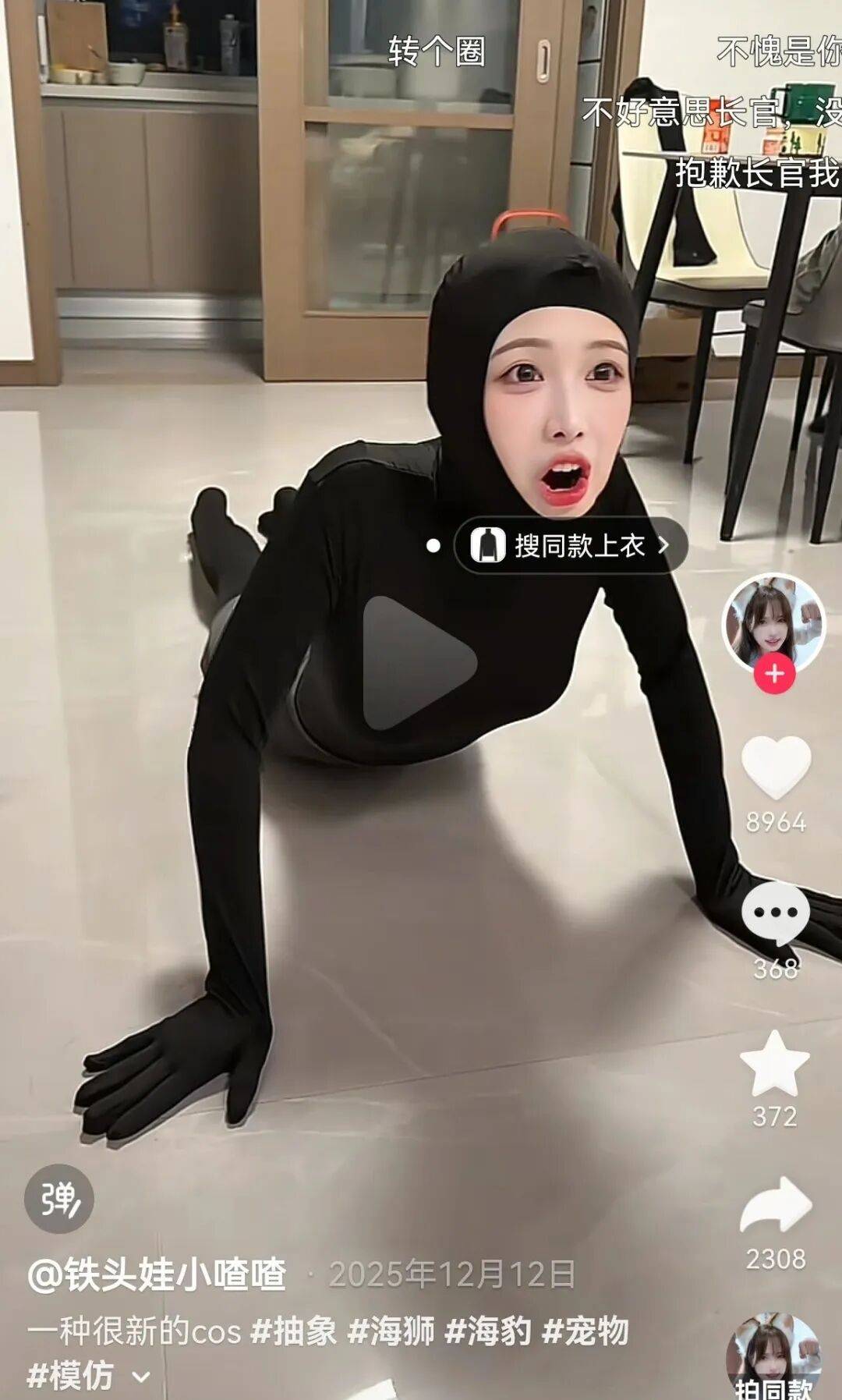Tap the 搜同款上衣 shopping tag
This screenshot has height=1400, width=842.
click(571, 545)
